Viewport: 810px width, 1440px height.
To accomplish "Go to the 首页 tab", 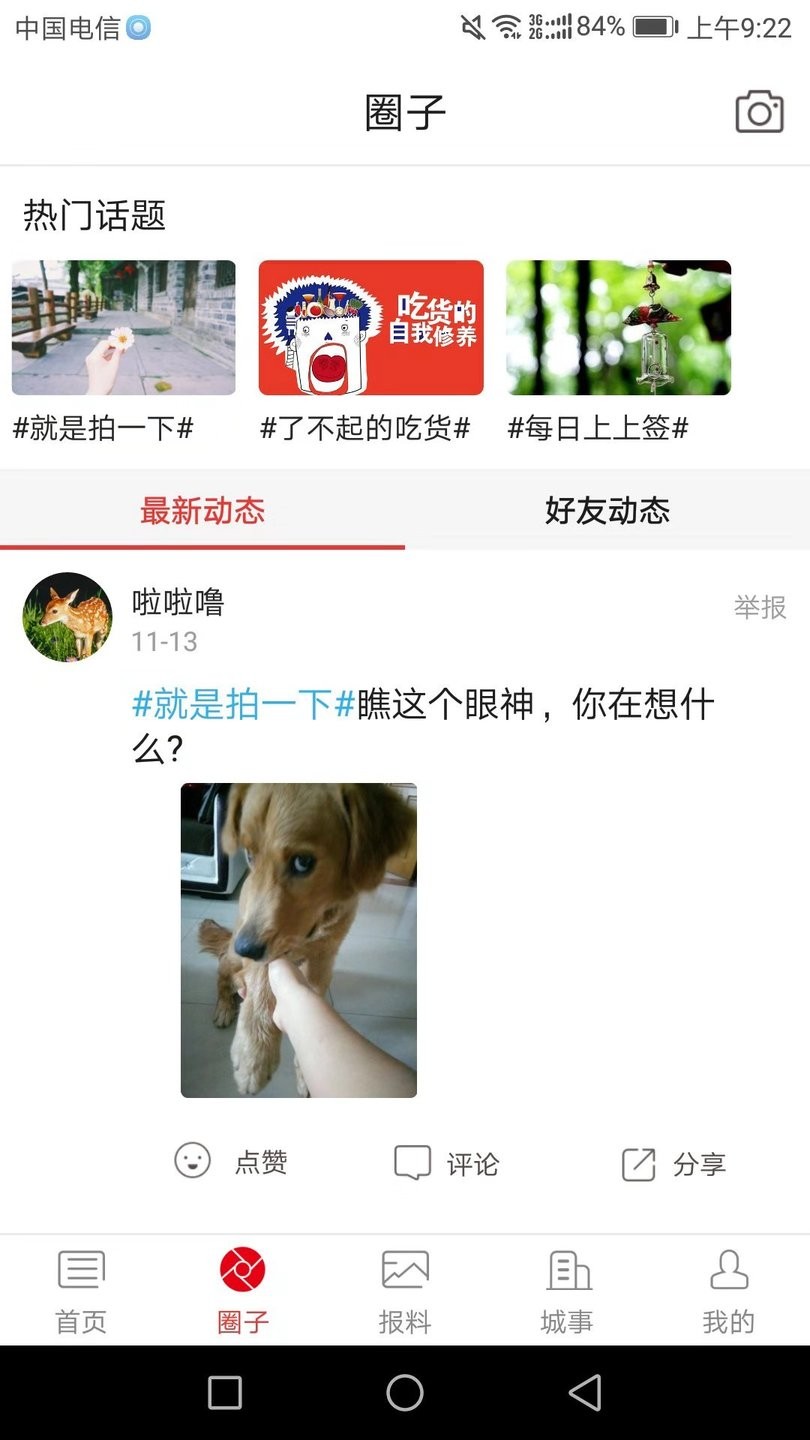I will [81, 1290].
